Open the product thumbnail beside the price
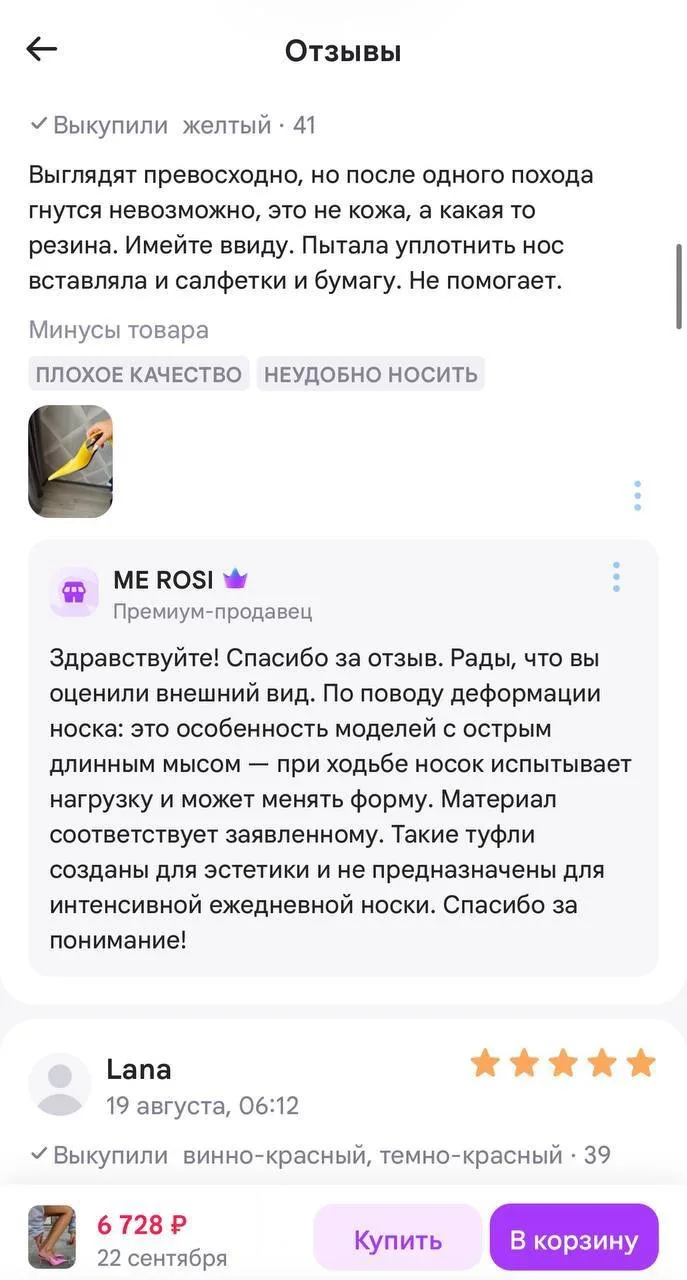The width and height of the screenshot is (687, 1280). point(52,1237)
